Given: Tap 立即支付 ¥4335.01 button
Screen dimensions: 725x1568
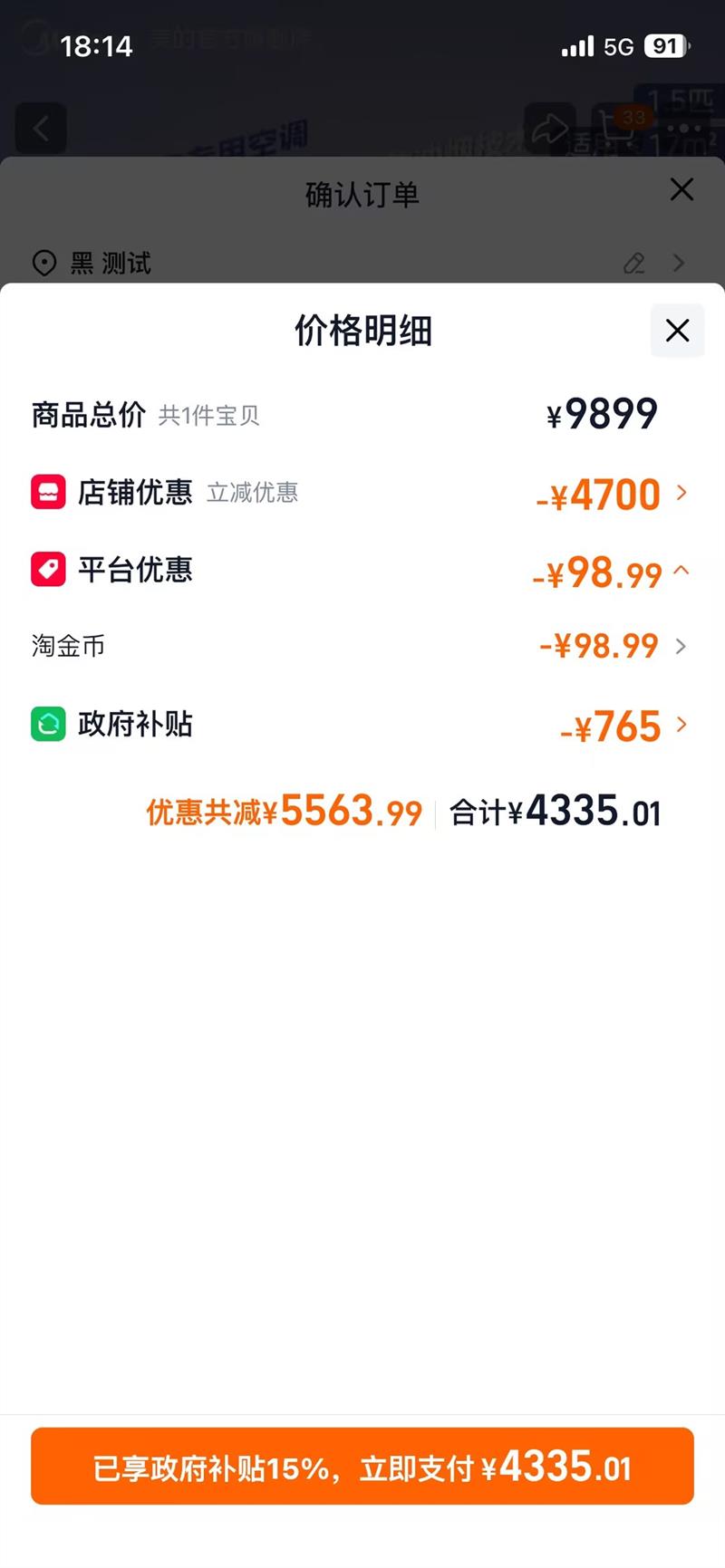Looking at the screenshot, I should (362, 1466).
